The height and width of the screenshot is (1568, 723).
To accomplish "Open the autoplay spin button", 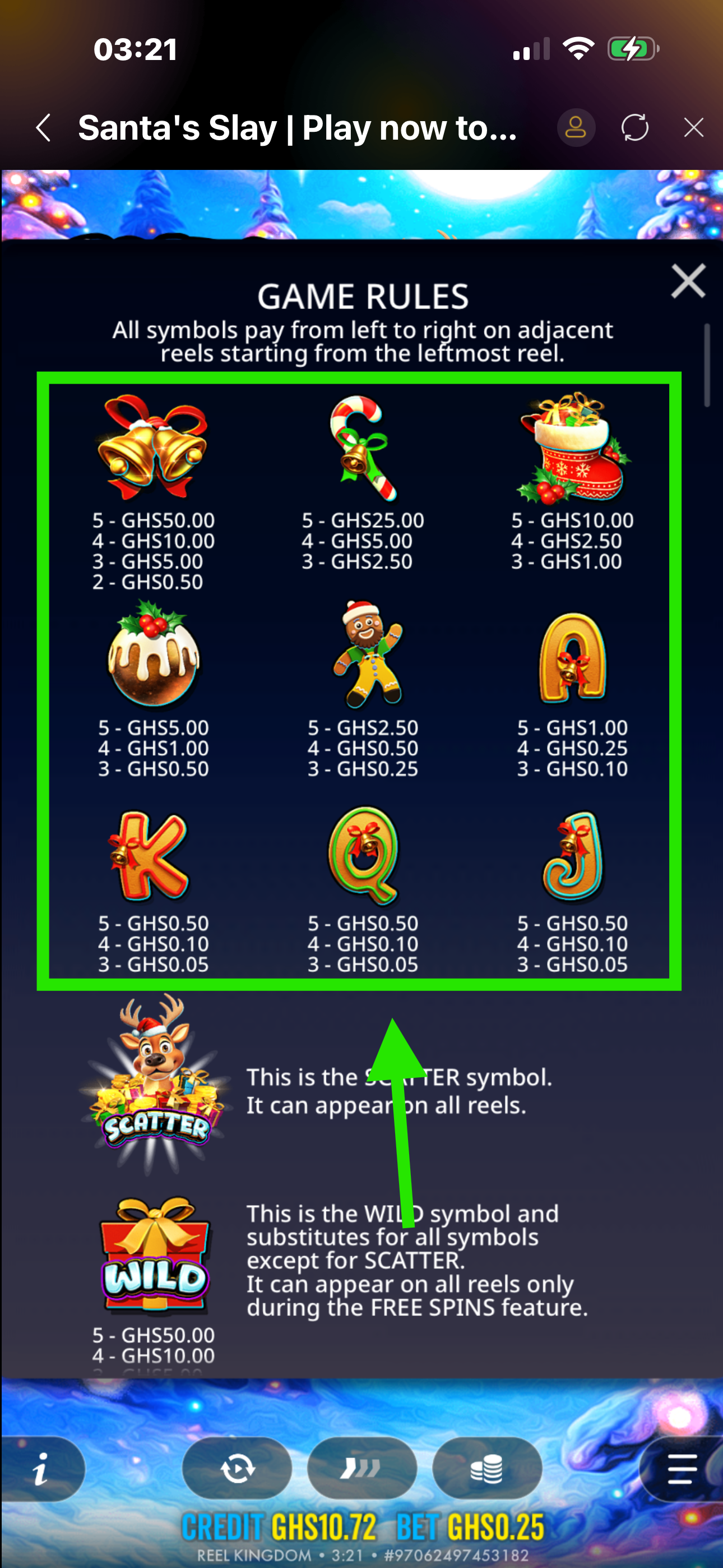I will click(237, 1469).
